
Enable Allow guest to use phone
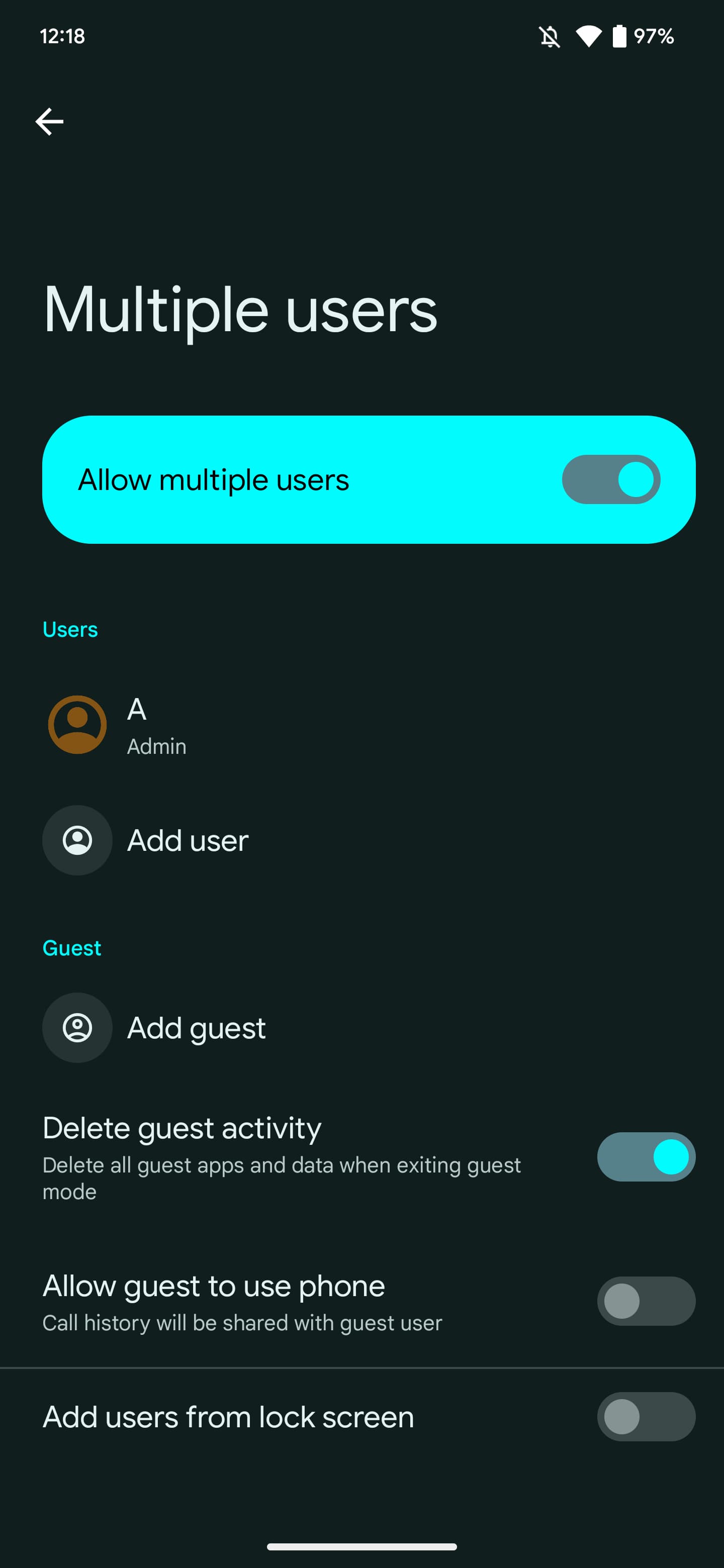point(646,1301)
